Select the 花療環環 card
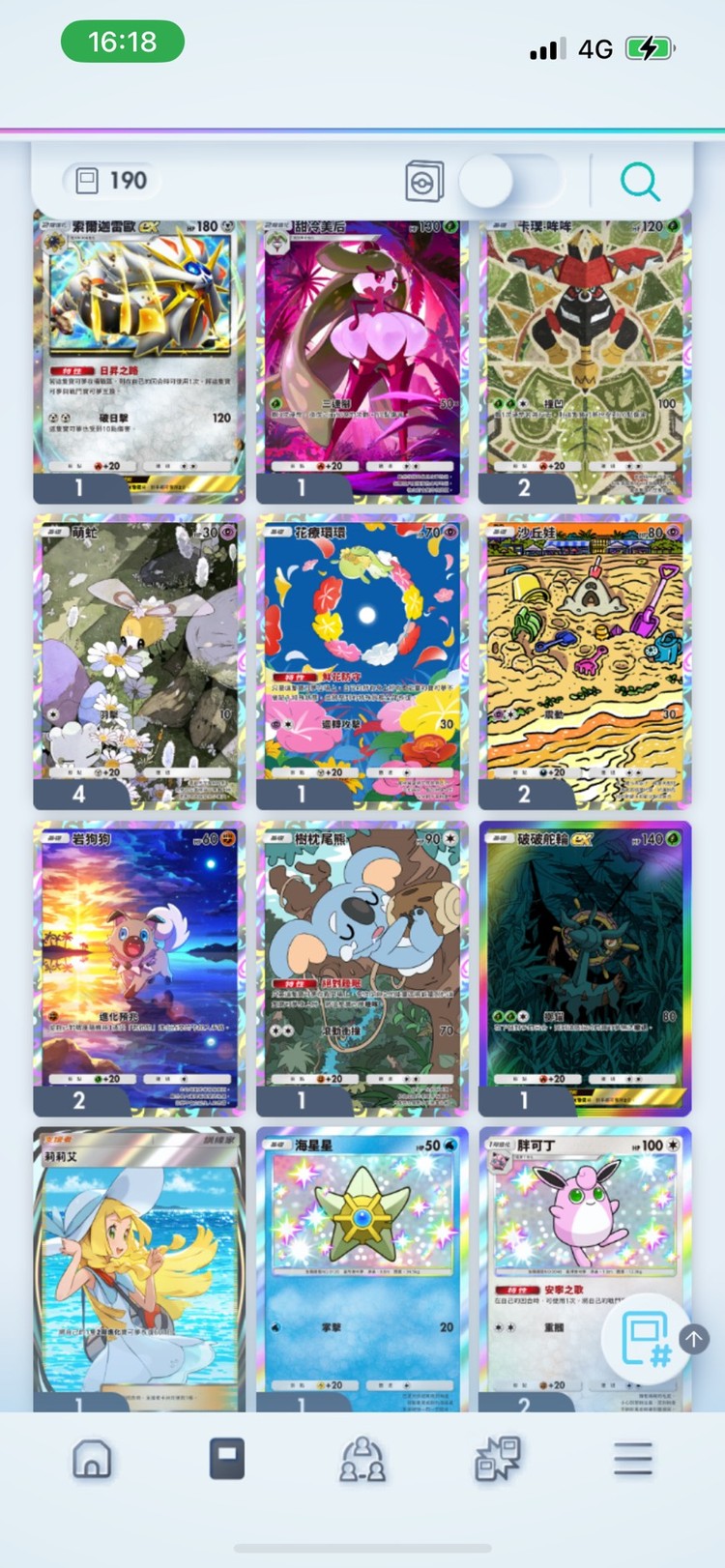The height and width of the screenshot is (1568, 725). (362, 657)
